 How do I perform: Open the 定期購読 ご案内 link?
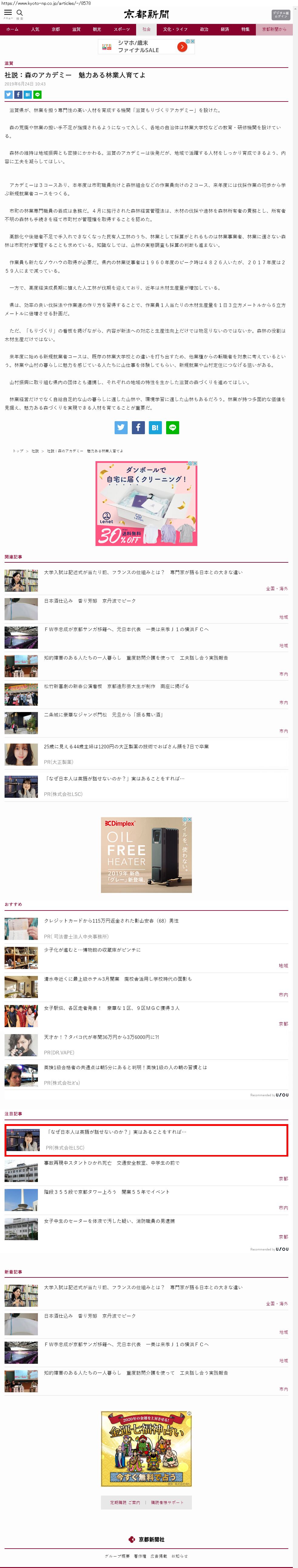(x=125, y=1502)
